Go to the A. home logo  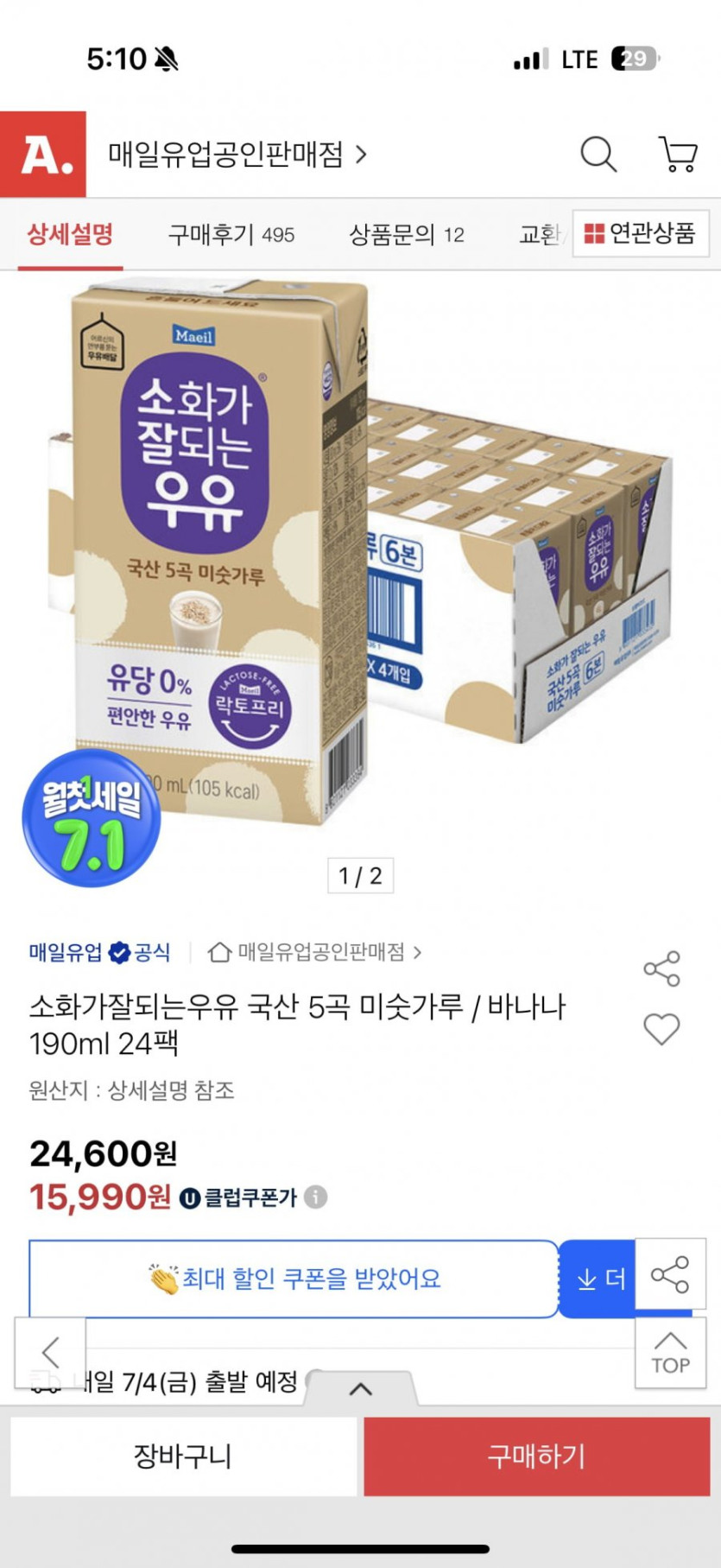(x=43, y=155)
